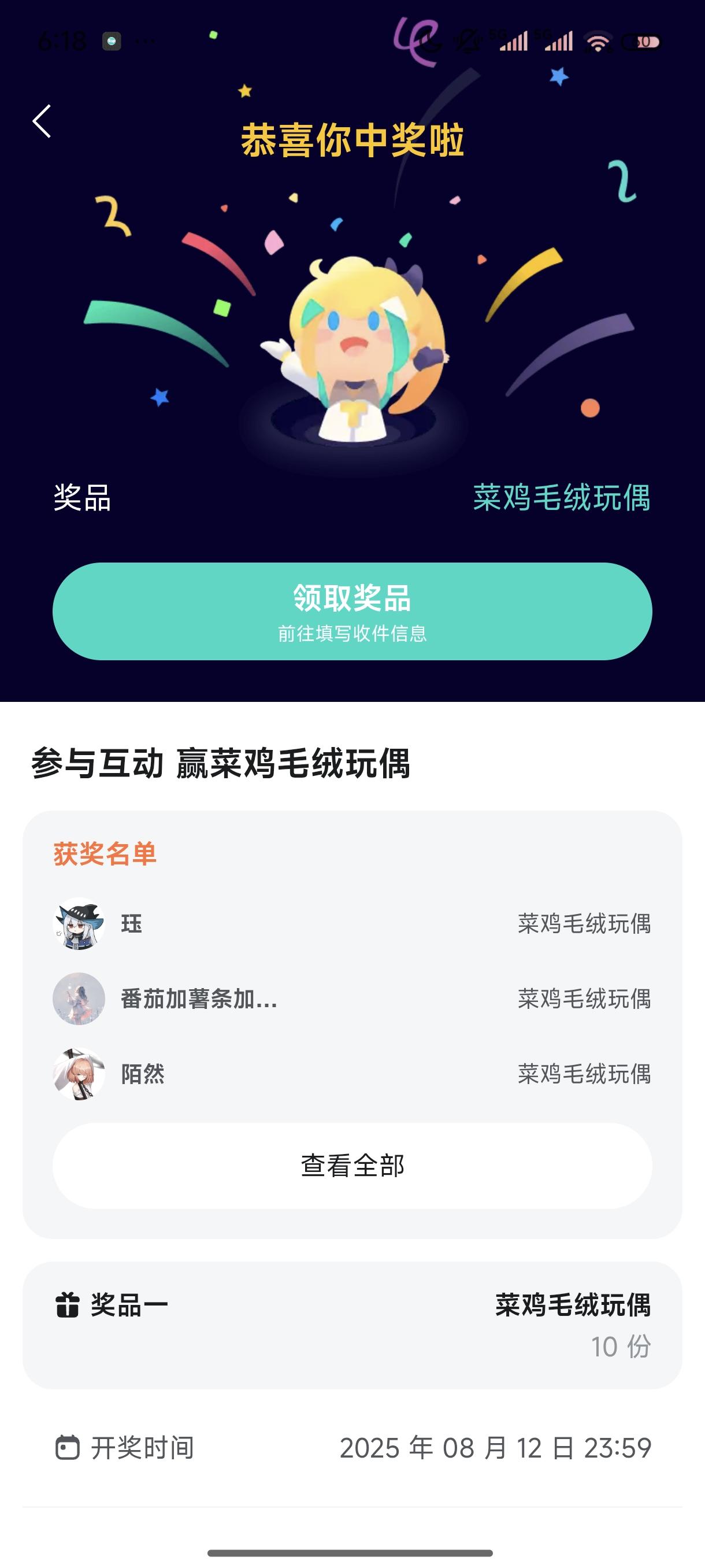Screen dimensions: 705x1568
Task: Tap the 5G signal bars indicator
Action: pyautogui.click(x=514, y=43)
